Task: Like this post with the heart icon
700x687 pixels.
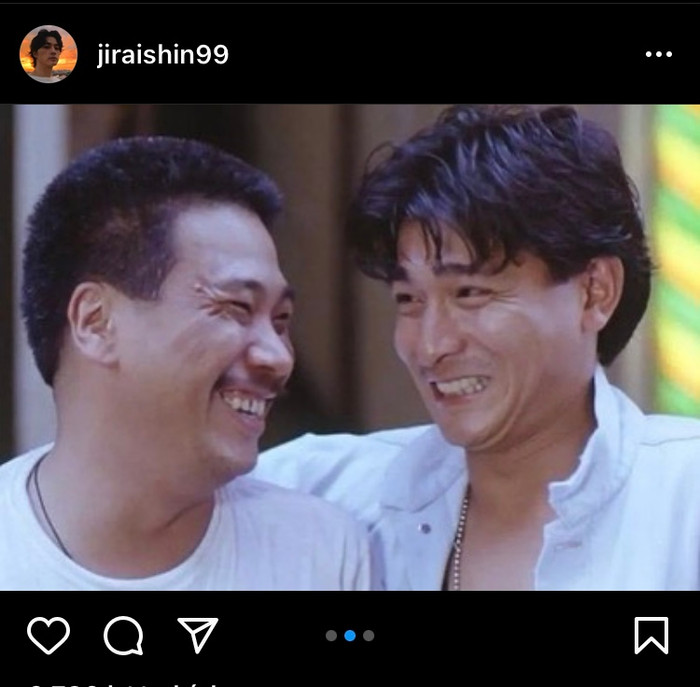Action: click(x=48, y=635)
